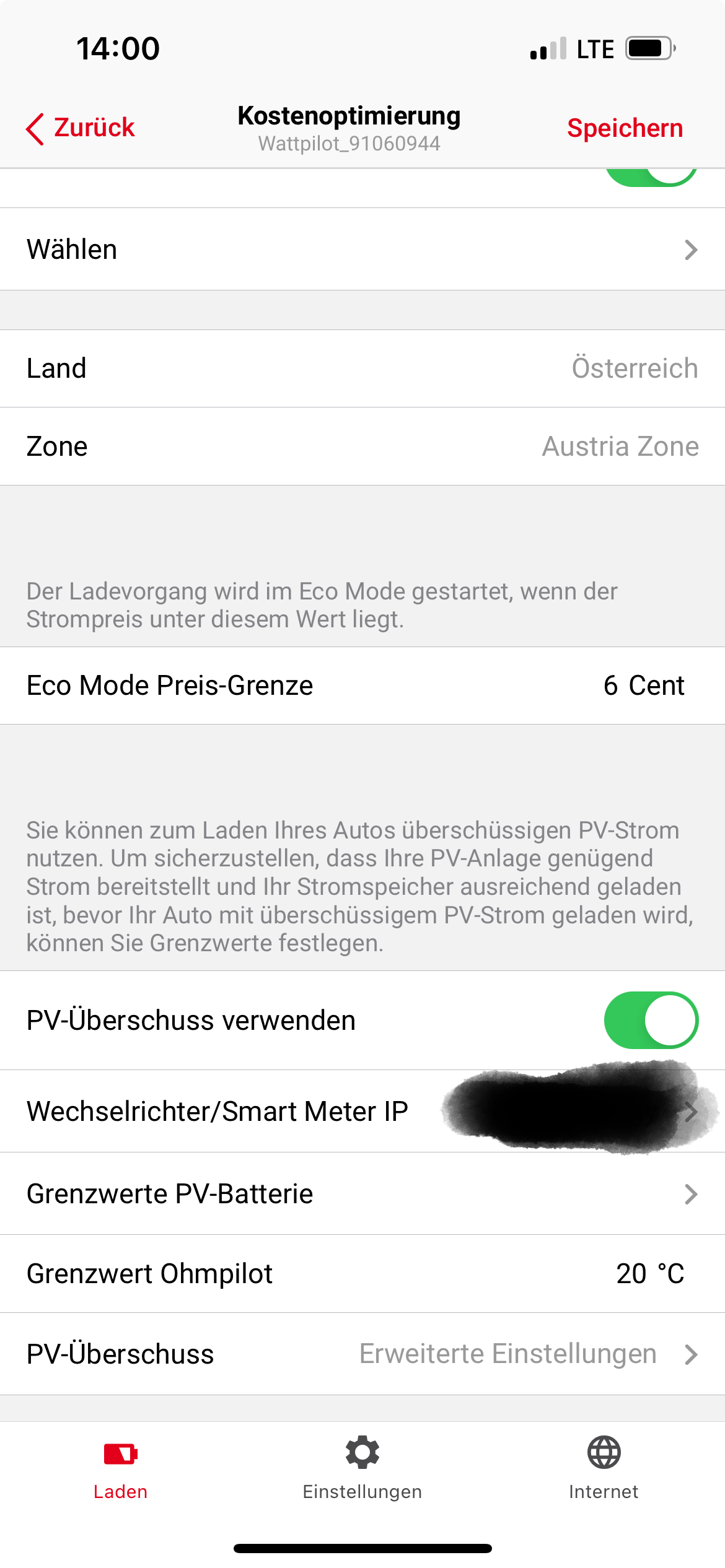Open PV-Überschuss Erweiterte Einstellungen
Screen dimensions: 725x1568
coord(362,1354)
